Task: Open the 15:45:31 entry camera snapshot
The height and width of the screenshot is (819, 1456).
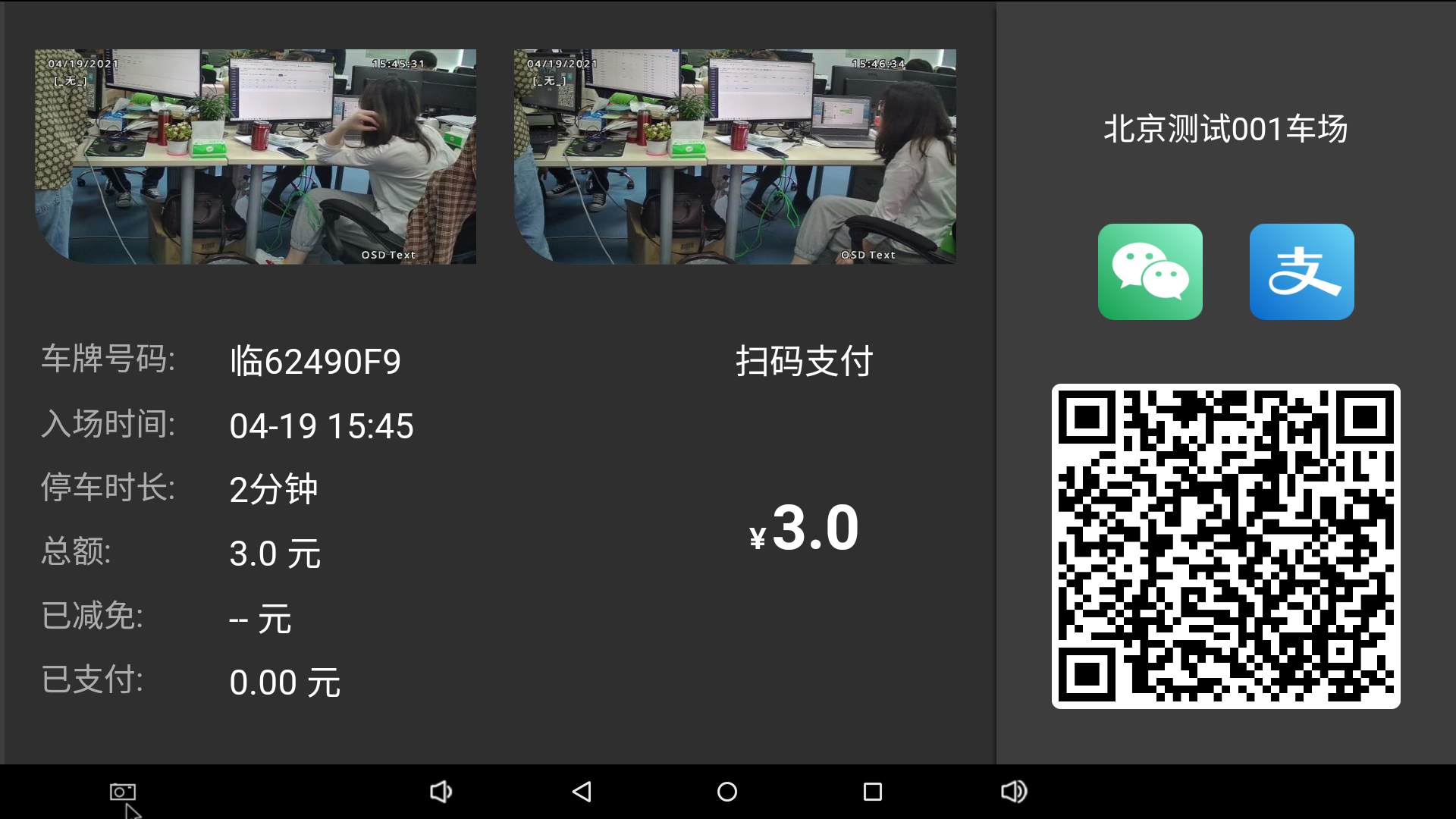Action: [x=256, y=157]
